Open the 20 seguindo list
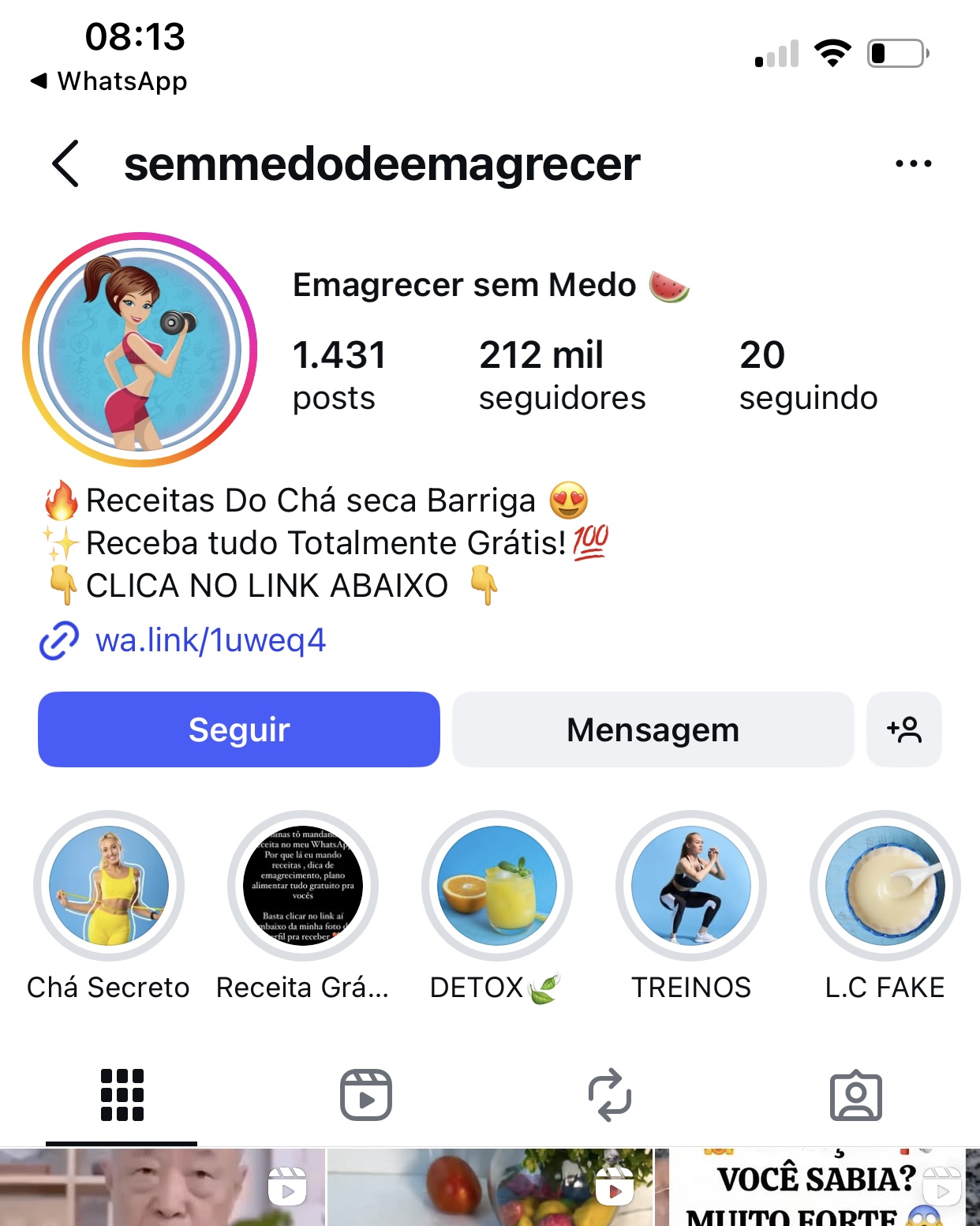980x1226 pixels. pos(807,375)
